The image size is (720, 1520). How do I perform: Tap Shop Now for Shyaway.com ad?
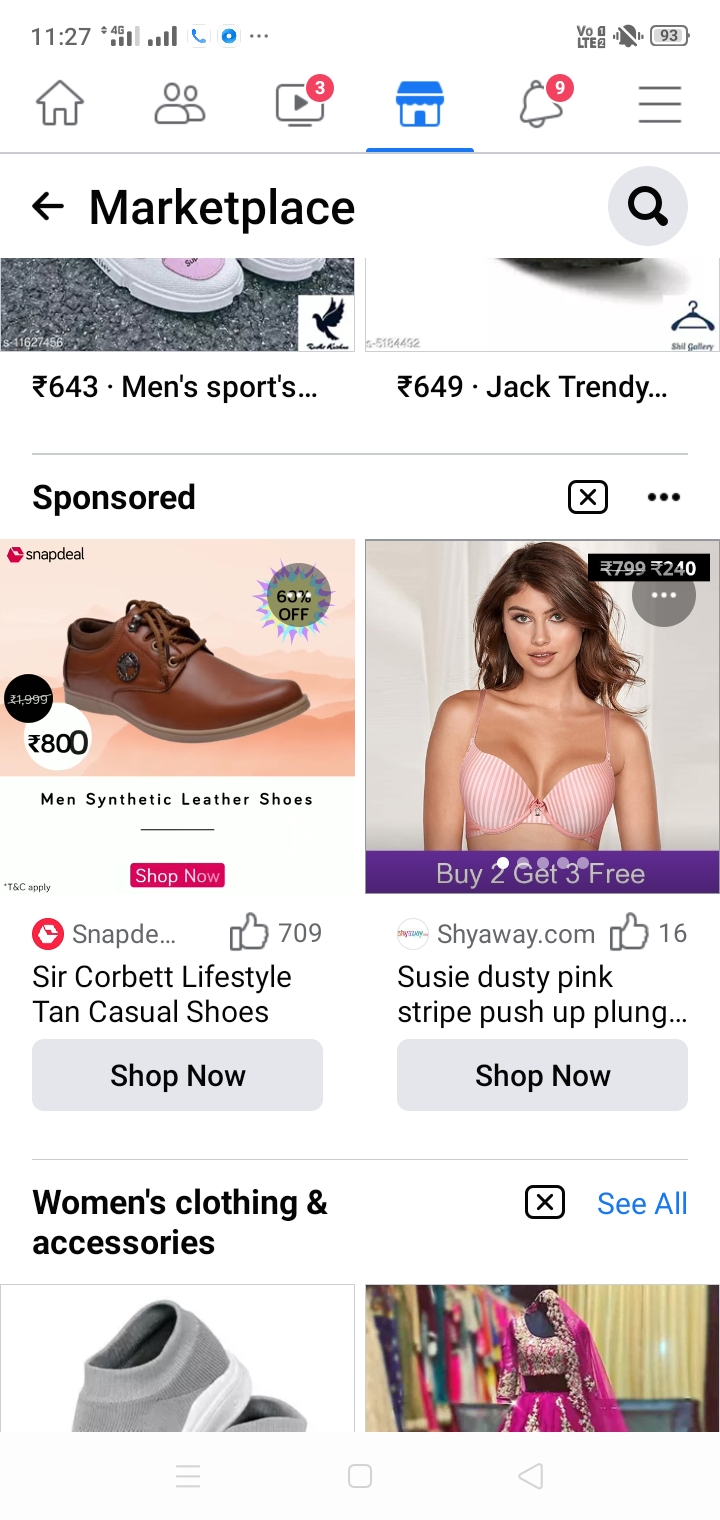[x=542, y=1075]
